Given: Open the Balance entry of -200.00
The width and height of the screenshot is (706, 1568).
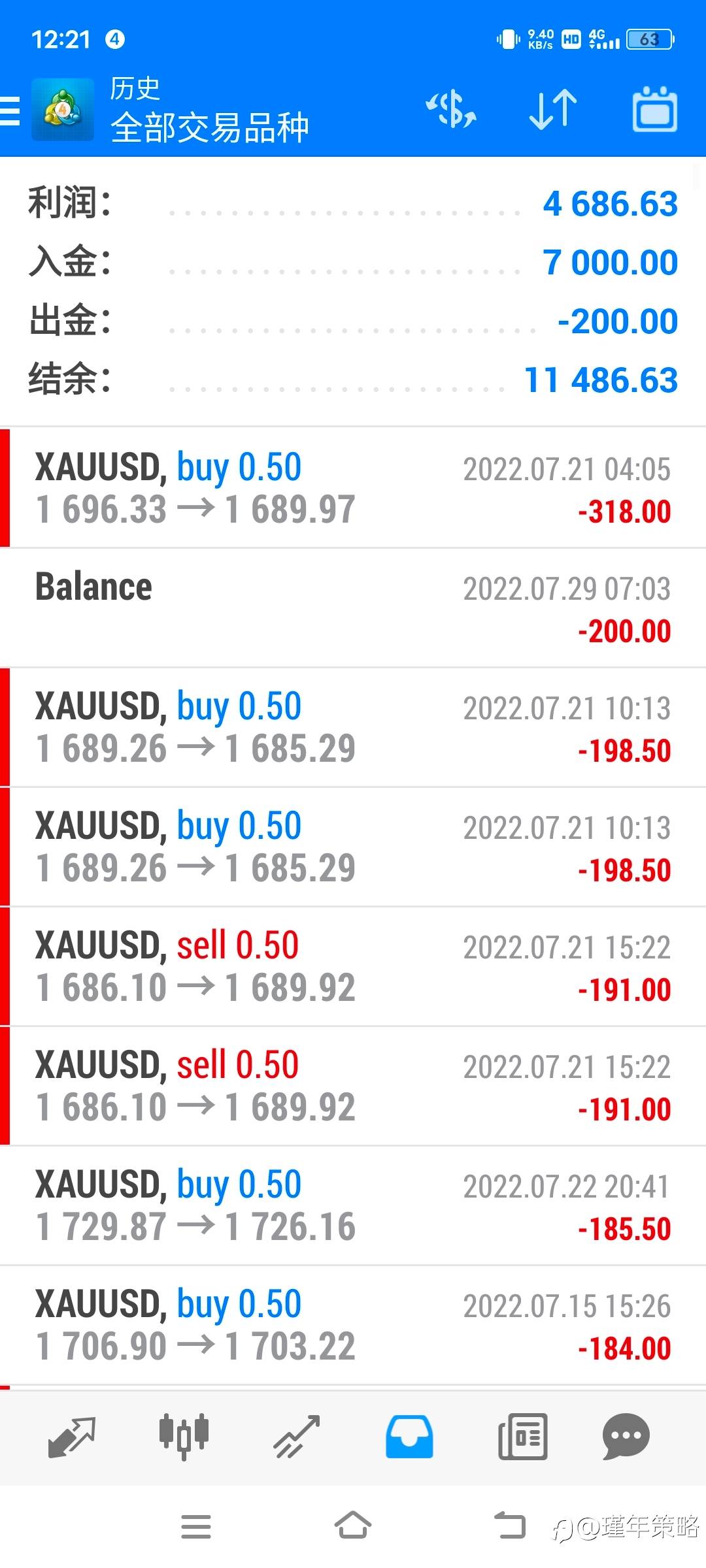Looking at the screenshot, I should tap(353, 608).
